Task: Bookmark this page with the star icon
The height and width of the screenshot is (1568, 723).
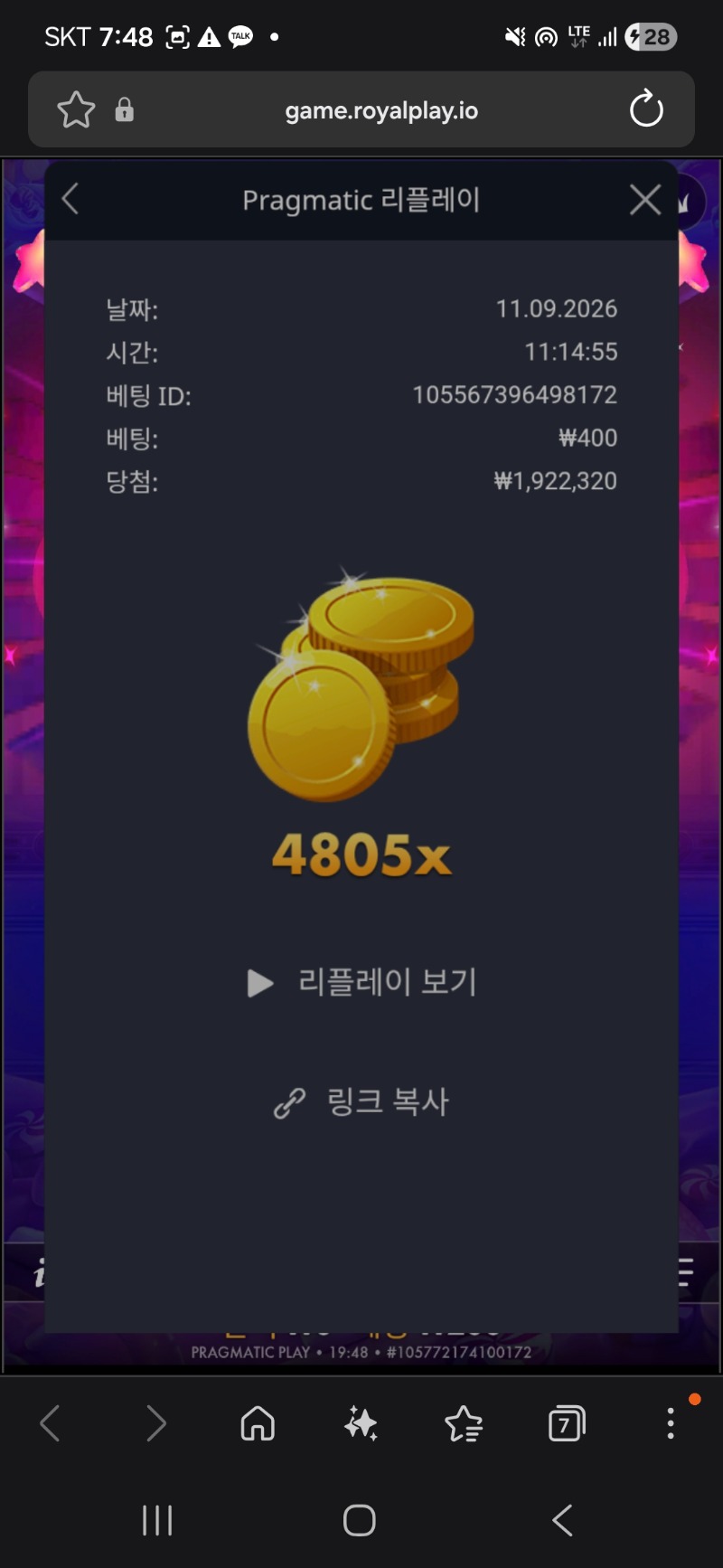Action: click(76, 110)
